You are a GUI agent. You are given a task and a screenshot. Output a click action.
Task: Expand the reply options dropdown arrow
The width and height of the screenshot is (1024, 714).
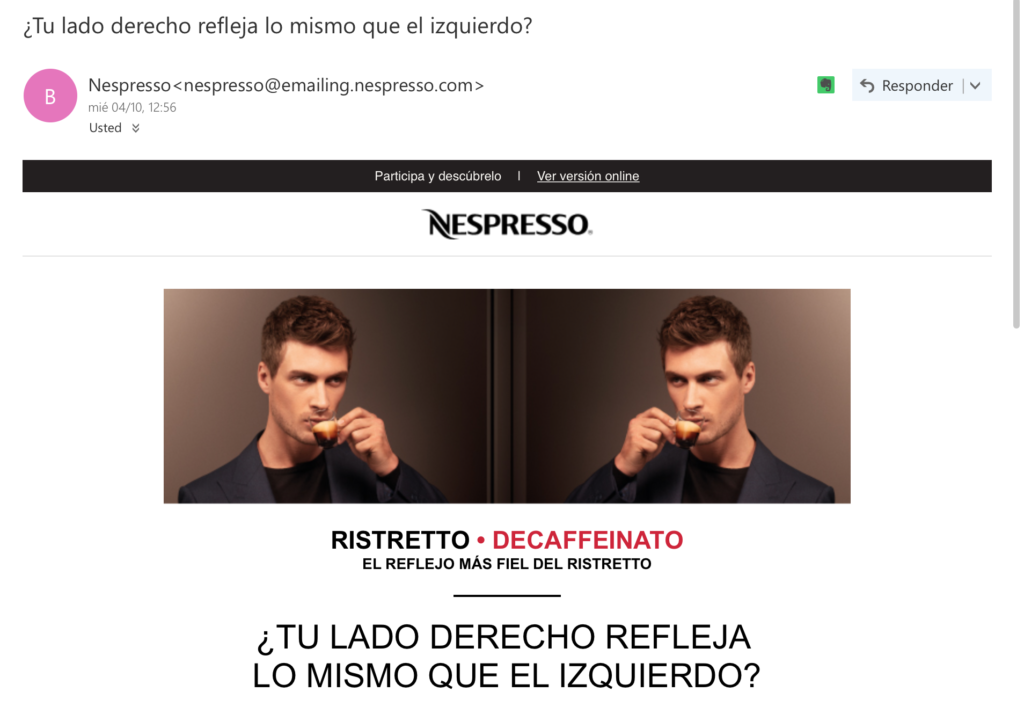[976, 86]
